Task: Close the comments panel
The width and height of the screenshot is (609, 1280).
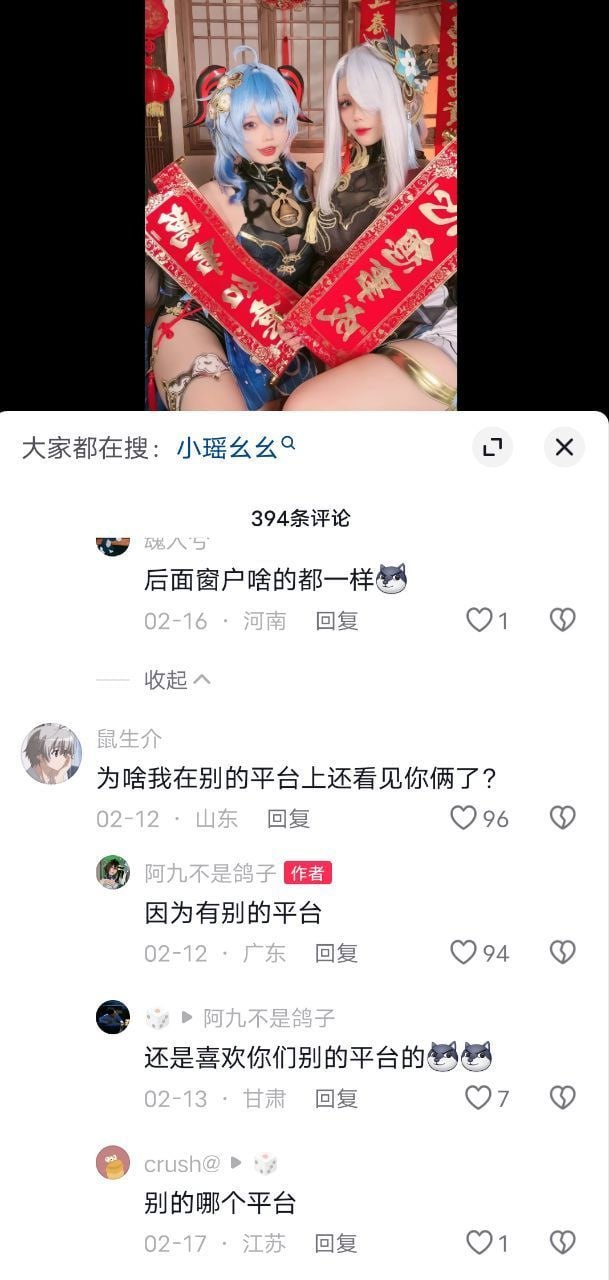Action: tap(564, 447)
